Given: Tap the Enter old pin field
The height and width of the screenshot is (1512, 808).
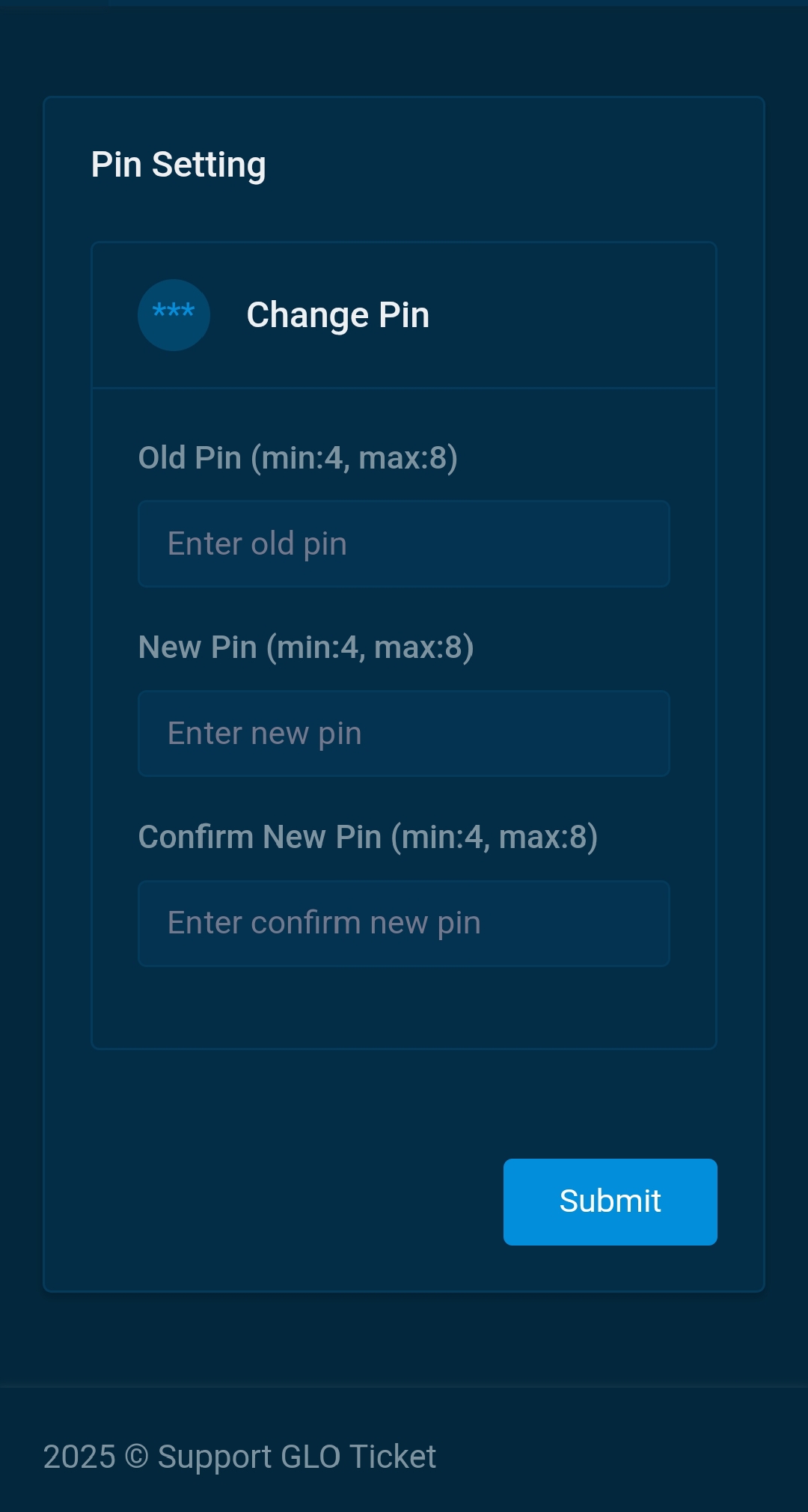Looking at the screenshot, I should [403, 544].
